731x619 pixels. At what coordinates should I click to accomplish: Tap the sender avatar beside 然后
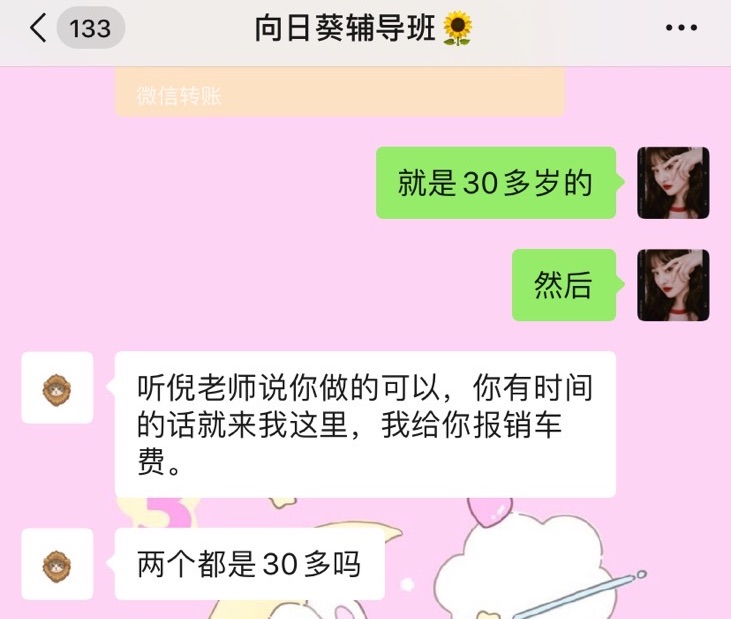tap(673, 285)
